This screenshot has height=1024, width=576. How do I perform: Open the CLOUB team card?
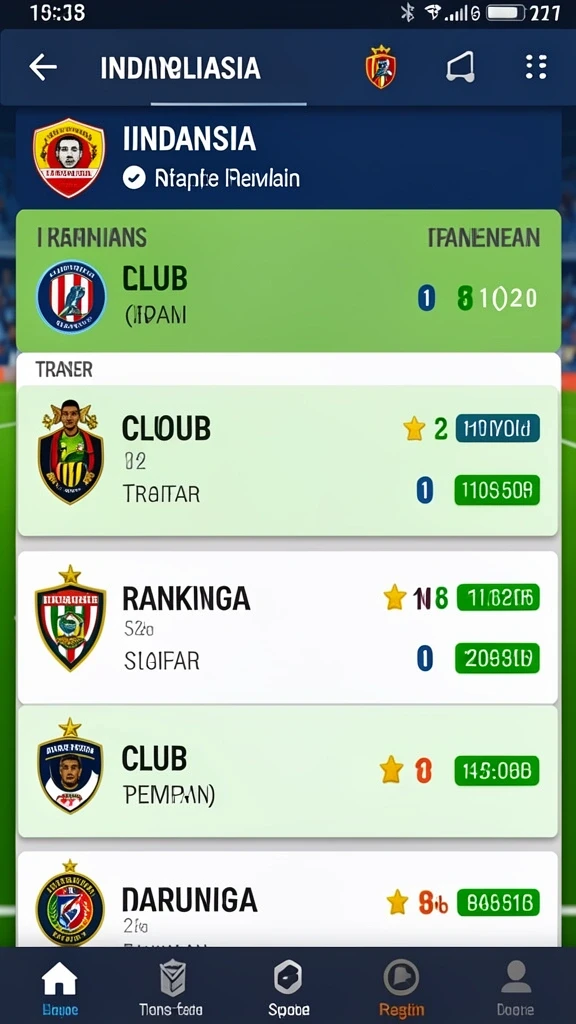pos(288,460)
